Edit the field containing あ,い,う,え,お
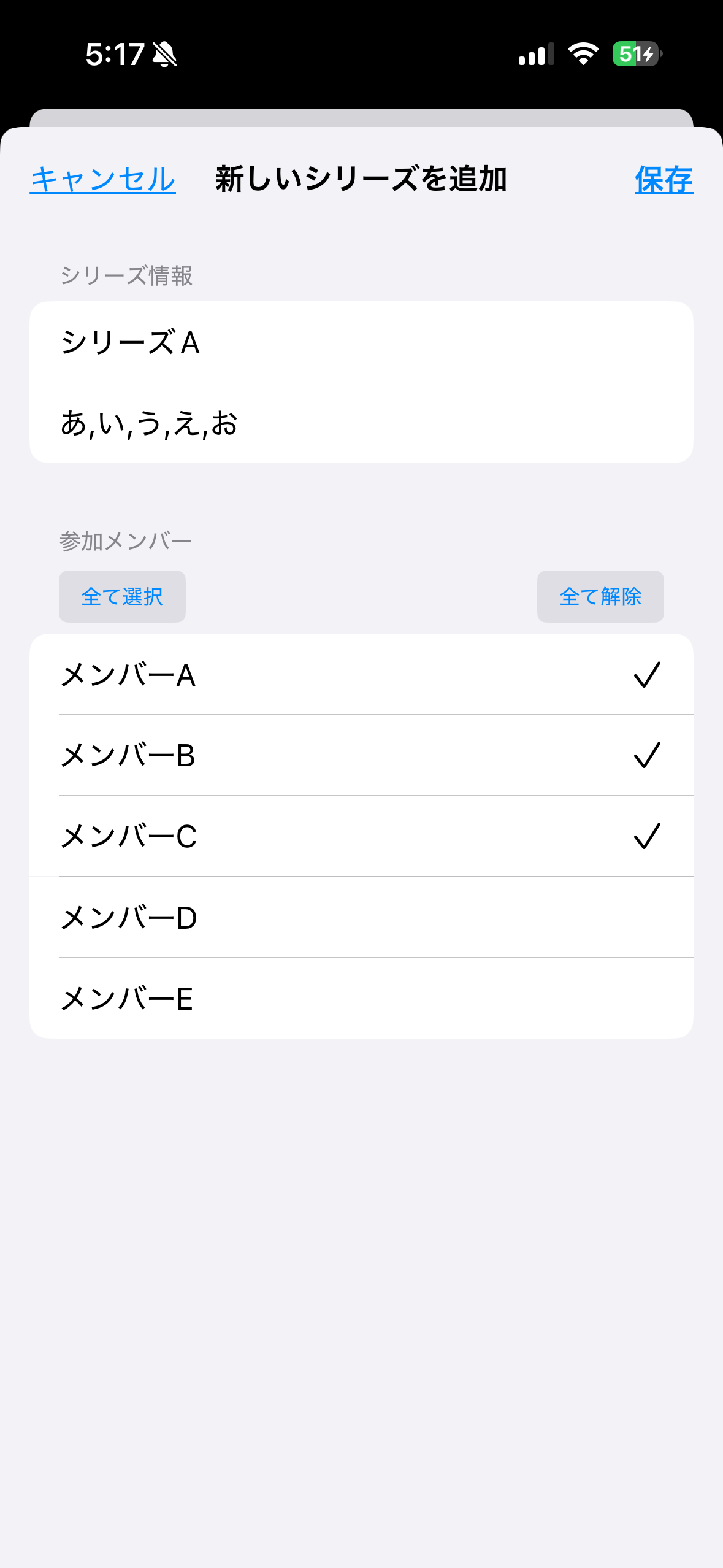The image size is (723, 1568). pos(361,423)
